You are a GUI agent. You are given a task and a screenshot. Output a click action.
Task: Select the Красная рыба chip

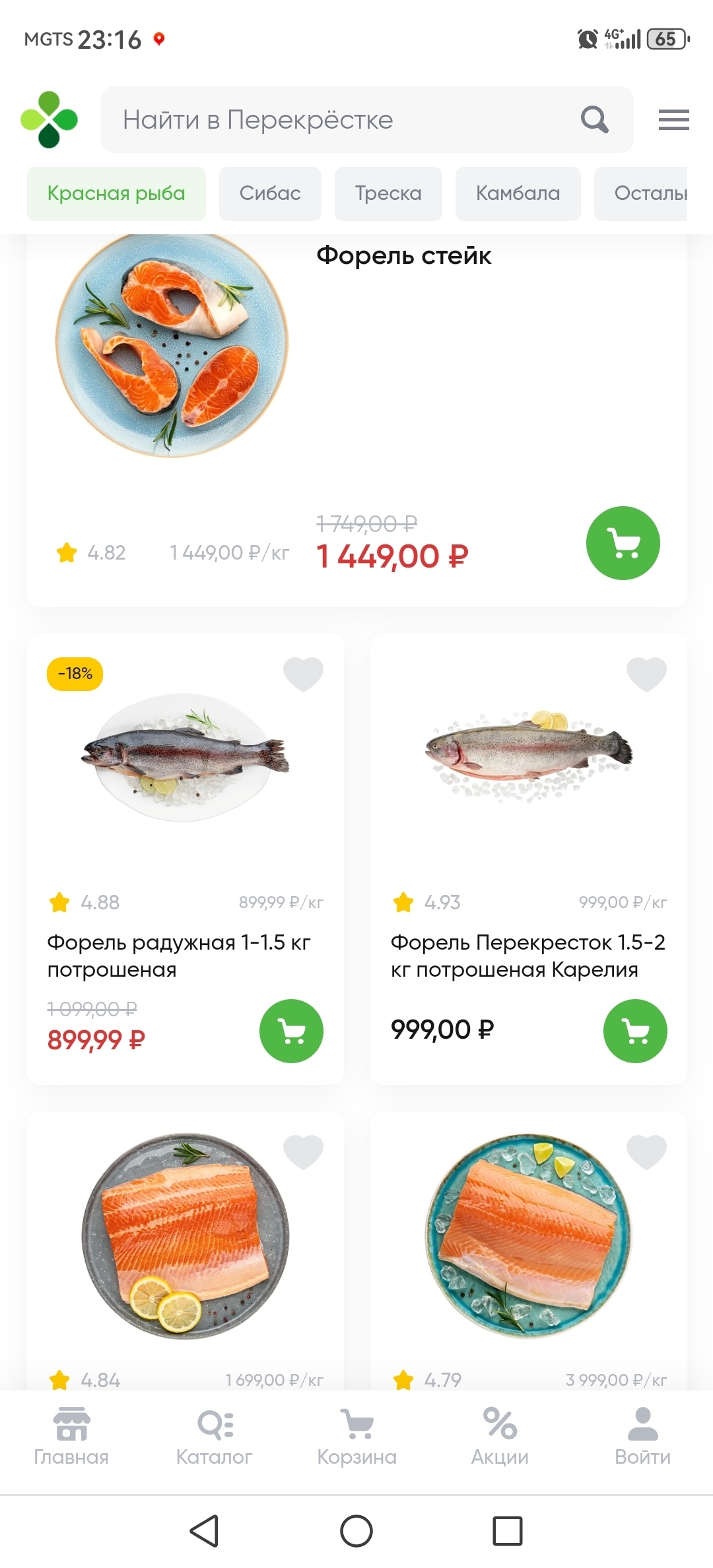(116, 193)
